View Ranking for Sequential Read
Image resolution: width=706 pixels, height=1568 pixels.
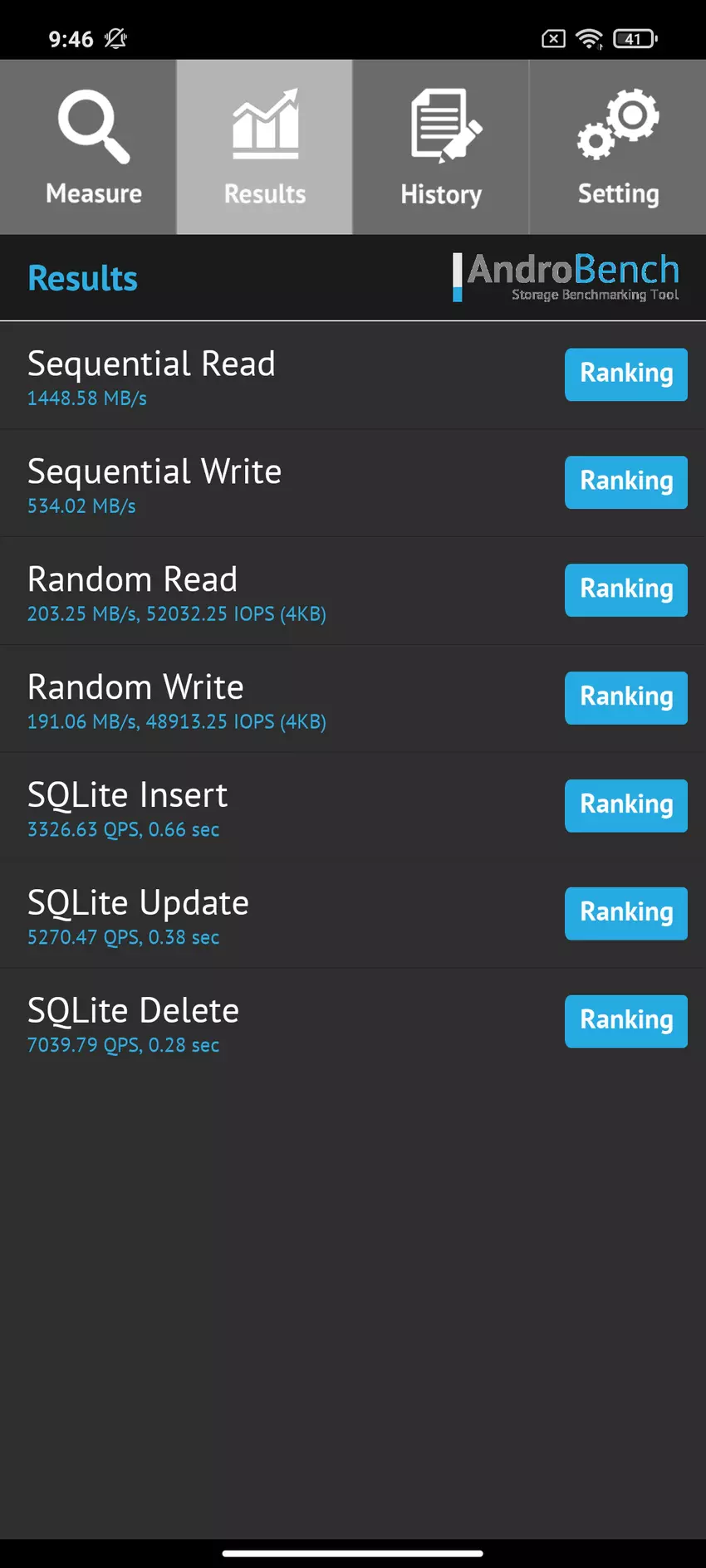point(625,374)
